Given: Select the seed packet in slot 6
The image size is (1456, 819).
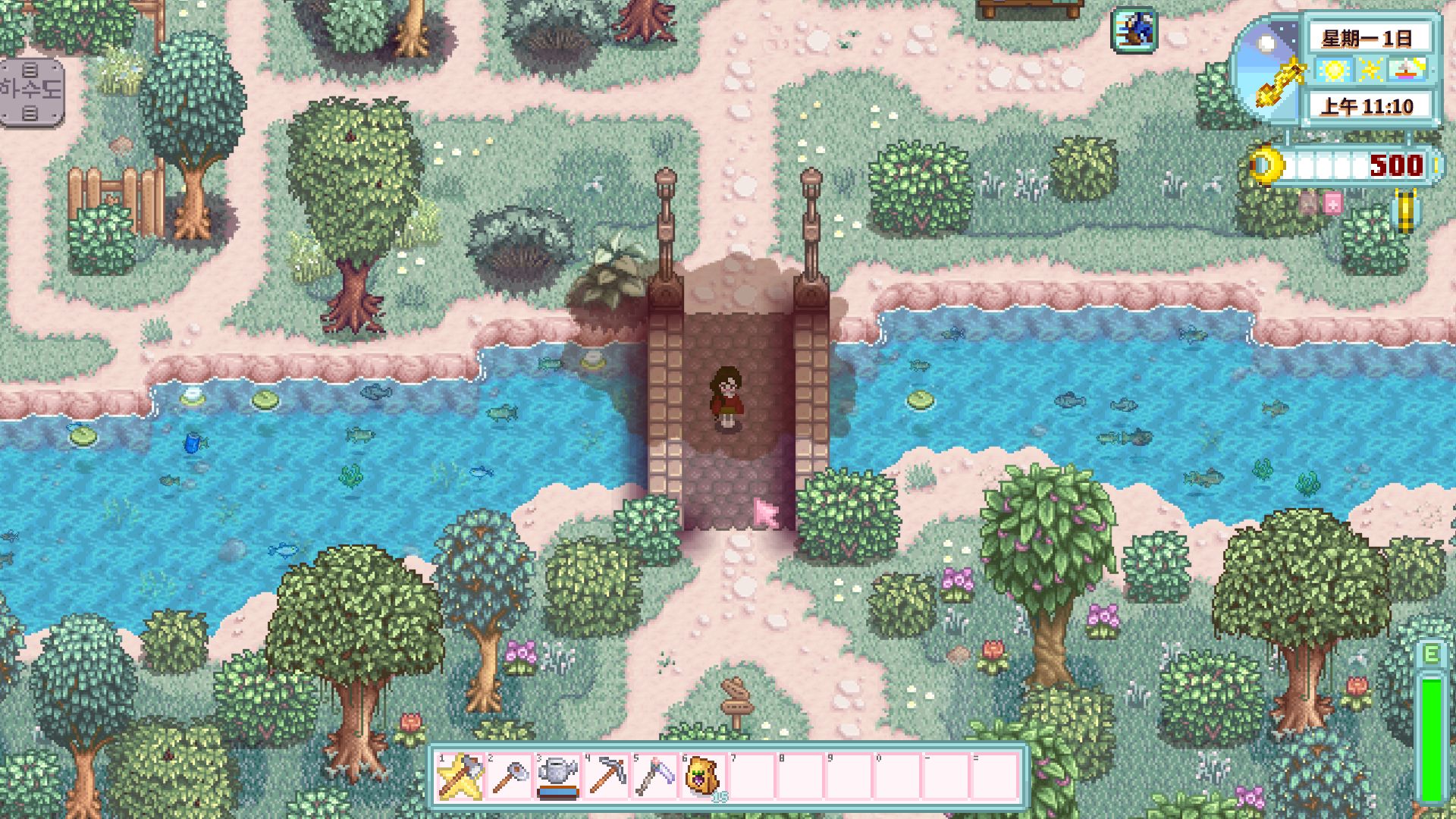Looking at the screenshot, I should [x=703, y=776].
